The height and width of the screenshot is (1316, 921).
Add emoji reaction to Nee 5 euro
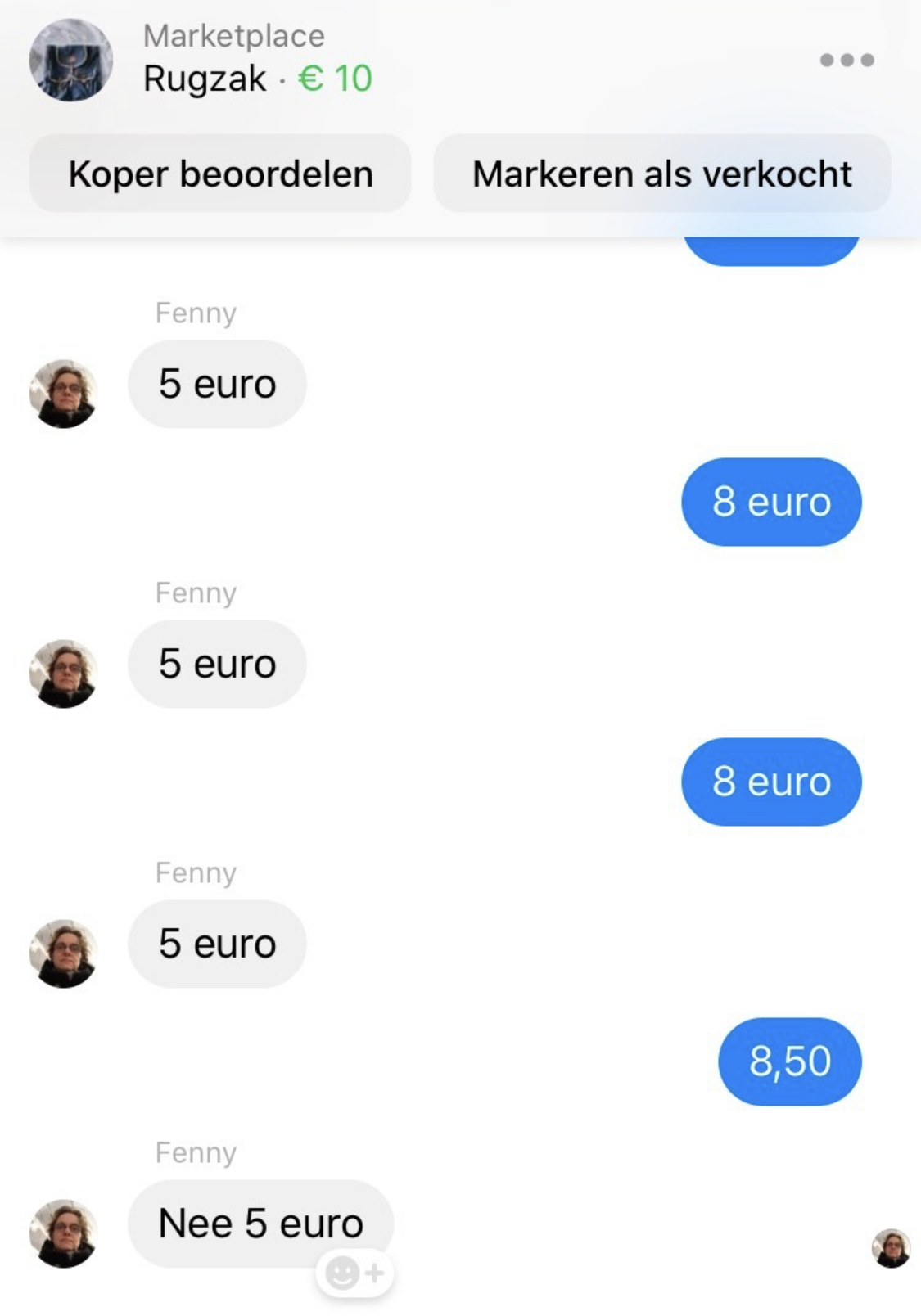[354, 1273]
